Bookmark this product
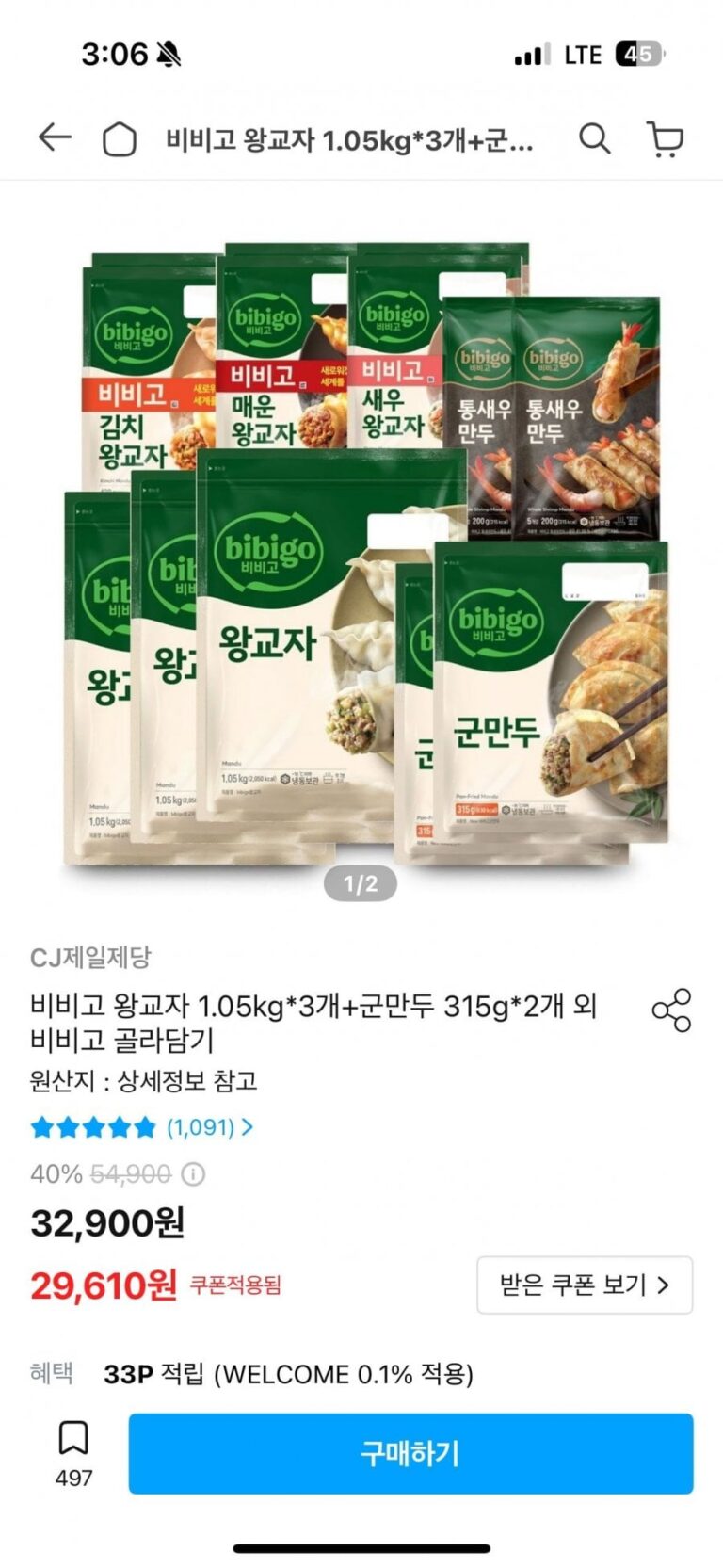The height and width of the screenshot is (1568, 723). (x=73, y=1439)
